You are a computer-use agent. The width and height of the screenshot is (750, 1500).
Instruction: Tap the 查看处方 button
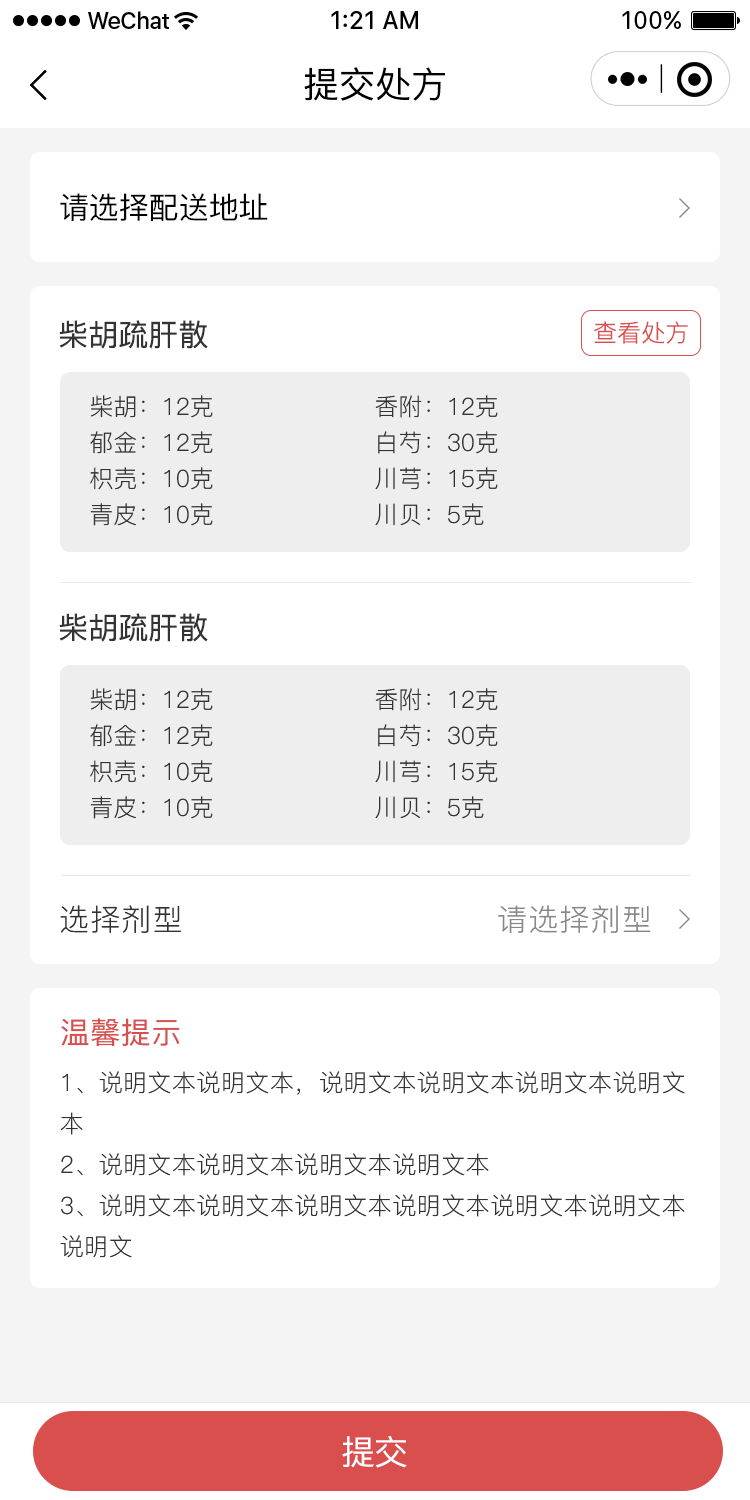641,333
